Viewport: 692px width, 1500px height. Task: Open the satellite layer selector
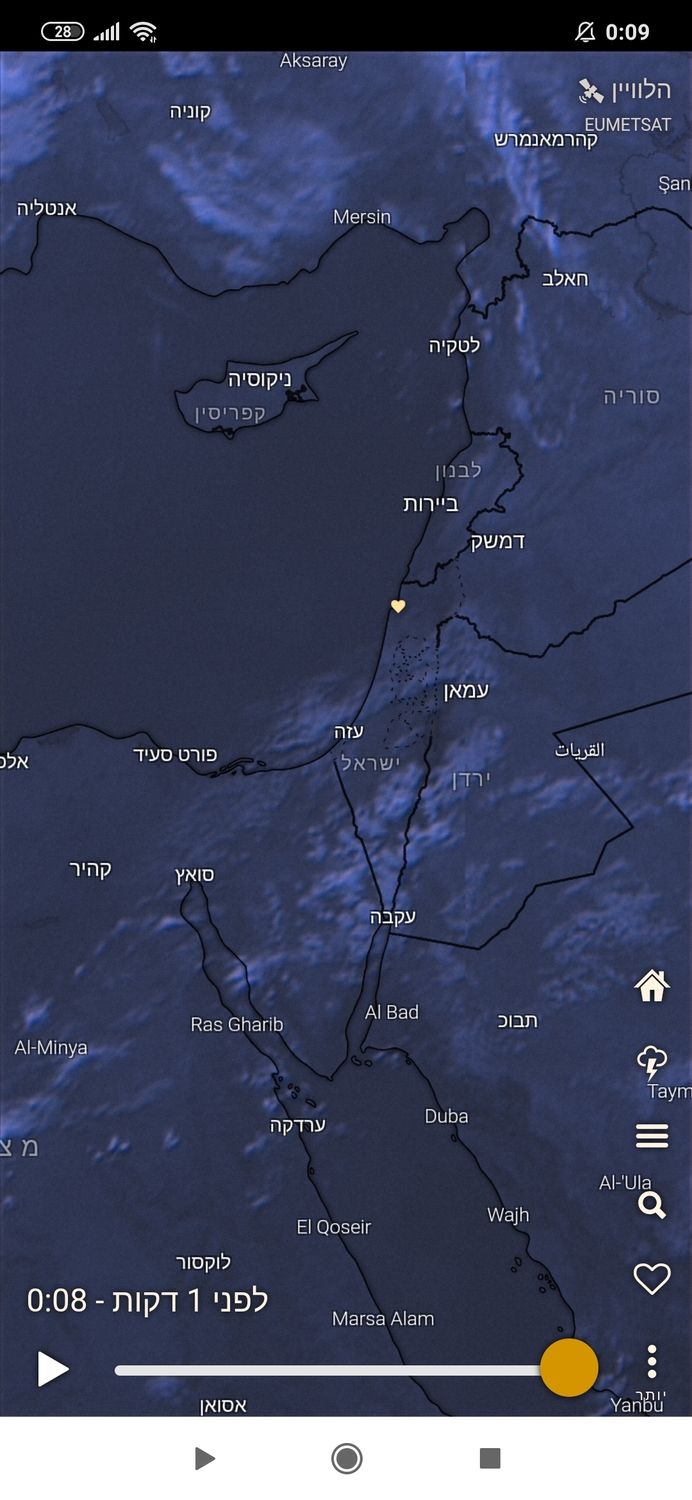point(624,91)
